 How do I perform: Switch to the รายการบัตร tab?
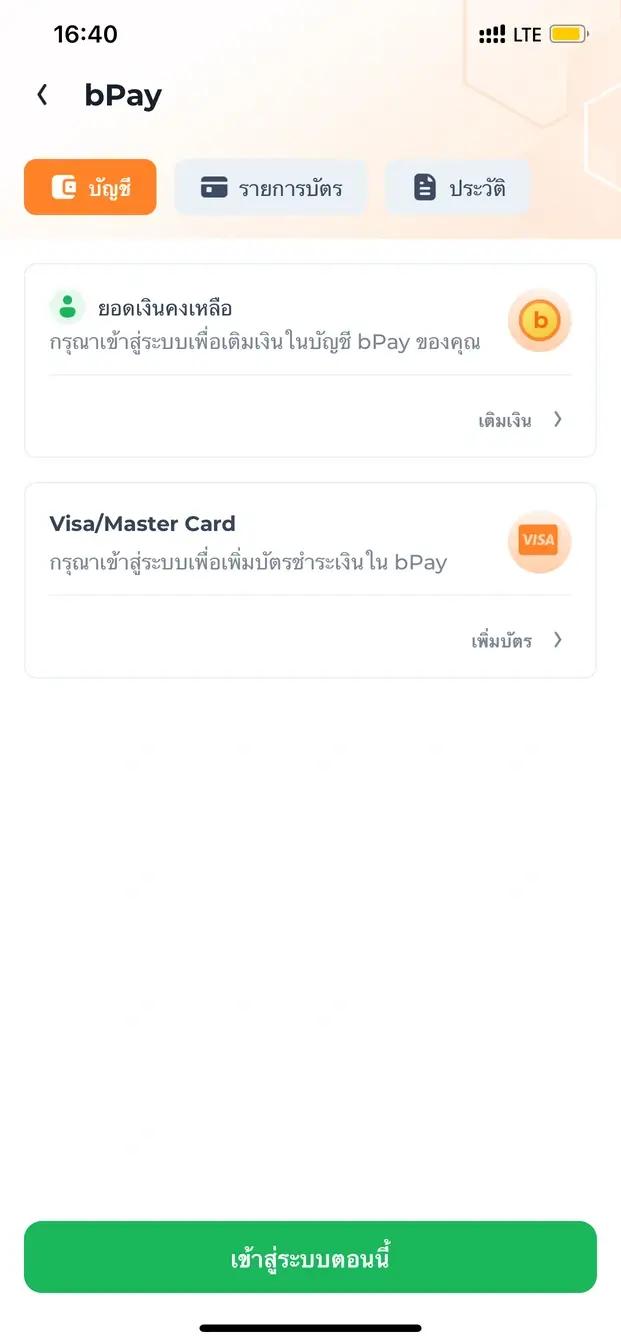click(x=271, y=187)
